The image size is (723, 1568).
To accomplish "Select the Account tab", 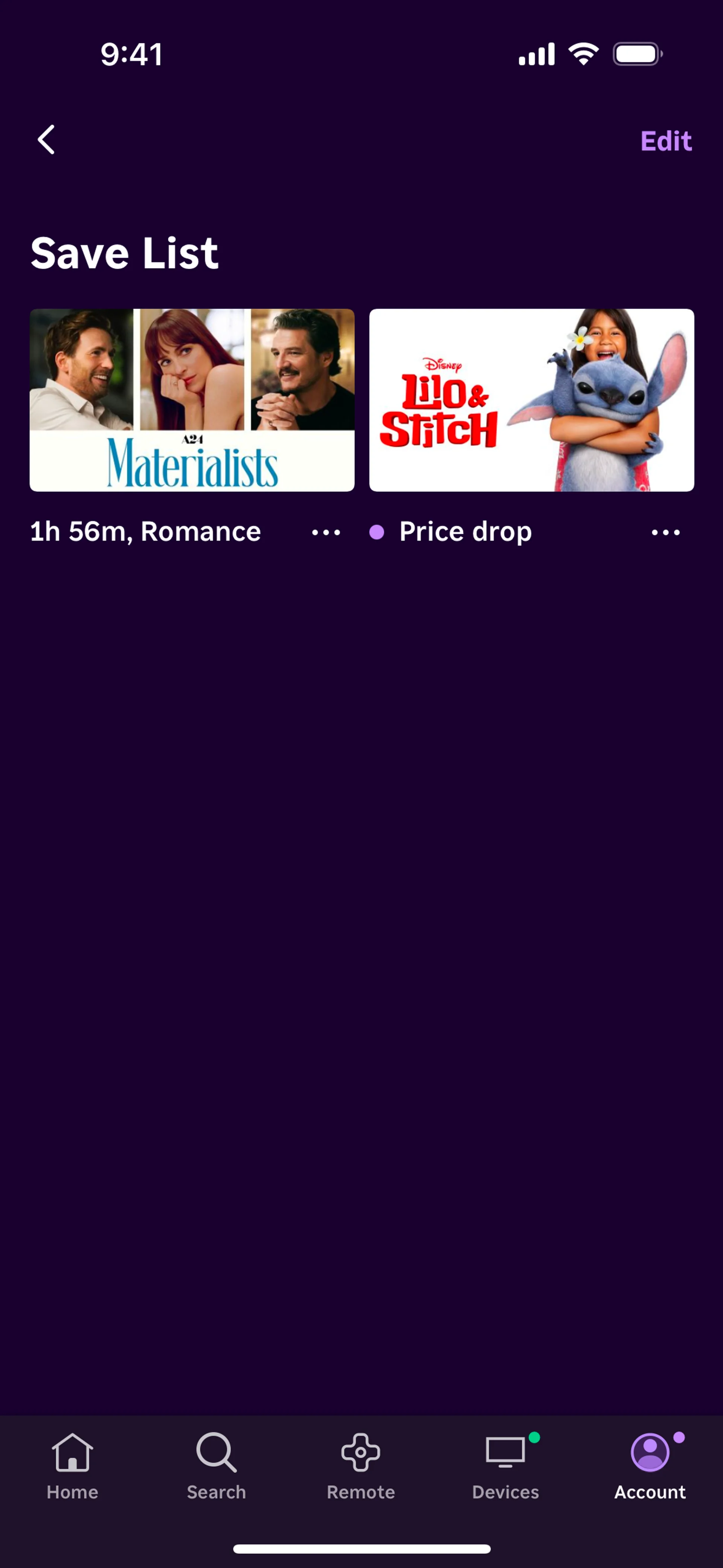I will (x=649, y=1467).
